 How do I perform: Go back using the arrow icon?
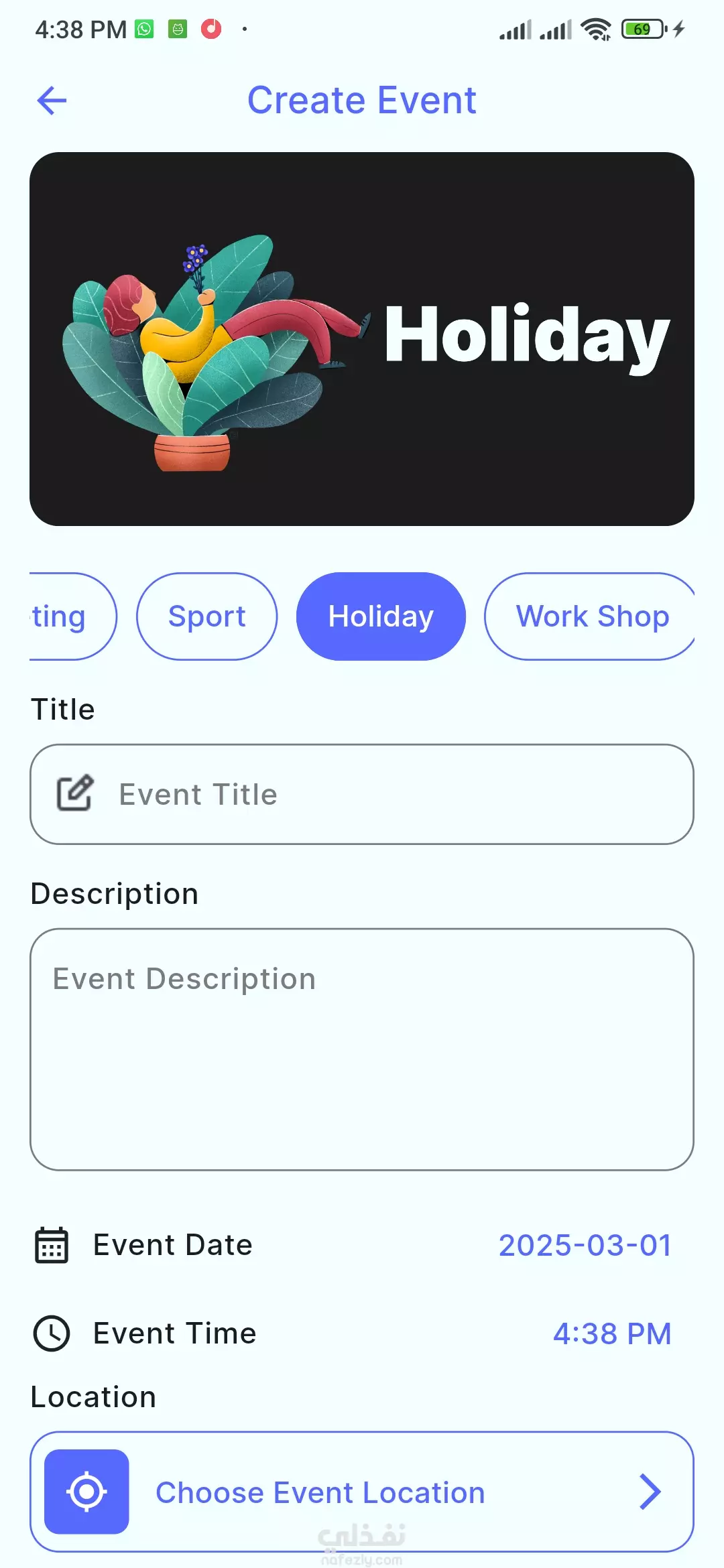[52, 101]
